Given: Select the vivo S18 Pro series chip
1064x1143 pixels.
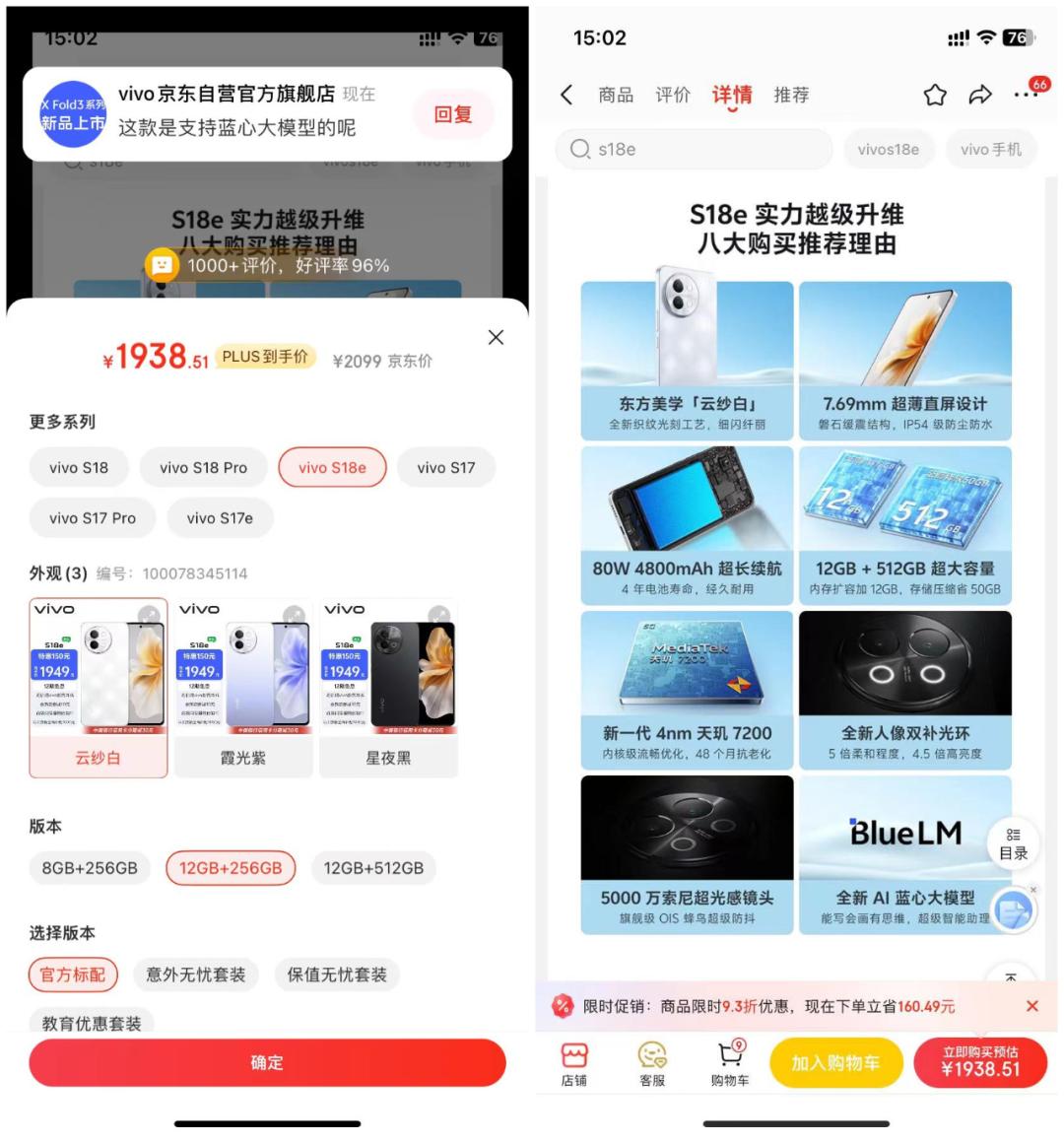Looking at the screenshot, I should (x=203, y=467).
